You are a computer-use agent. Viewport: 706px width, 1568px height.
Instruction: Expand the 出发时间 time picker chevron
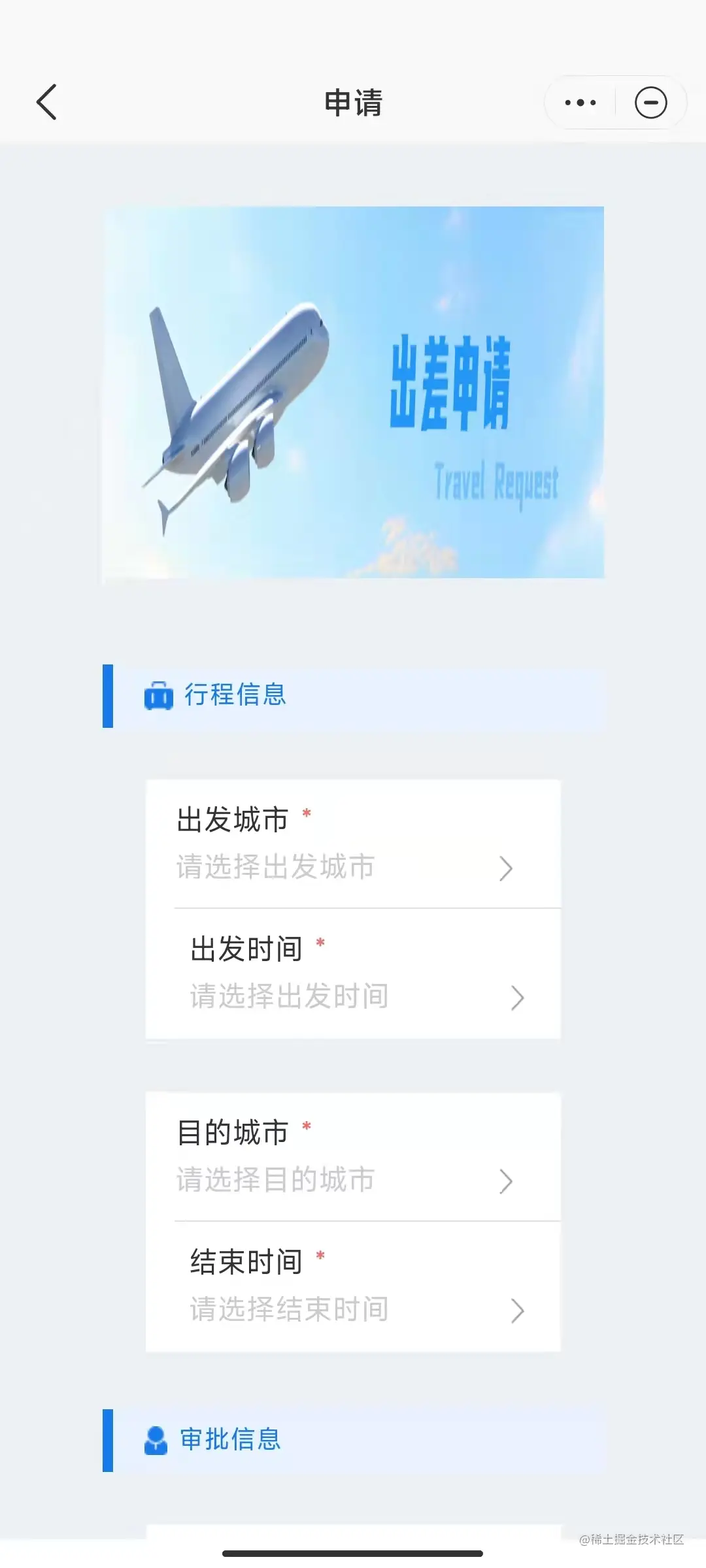(518, 998)
